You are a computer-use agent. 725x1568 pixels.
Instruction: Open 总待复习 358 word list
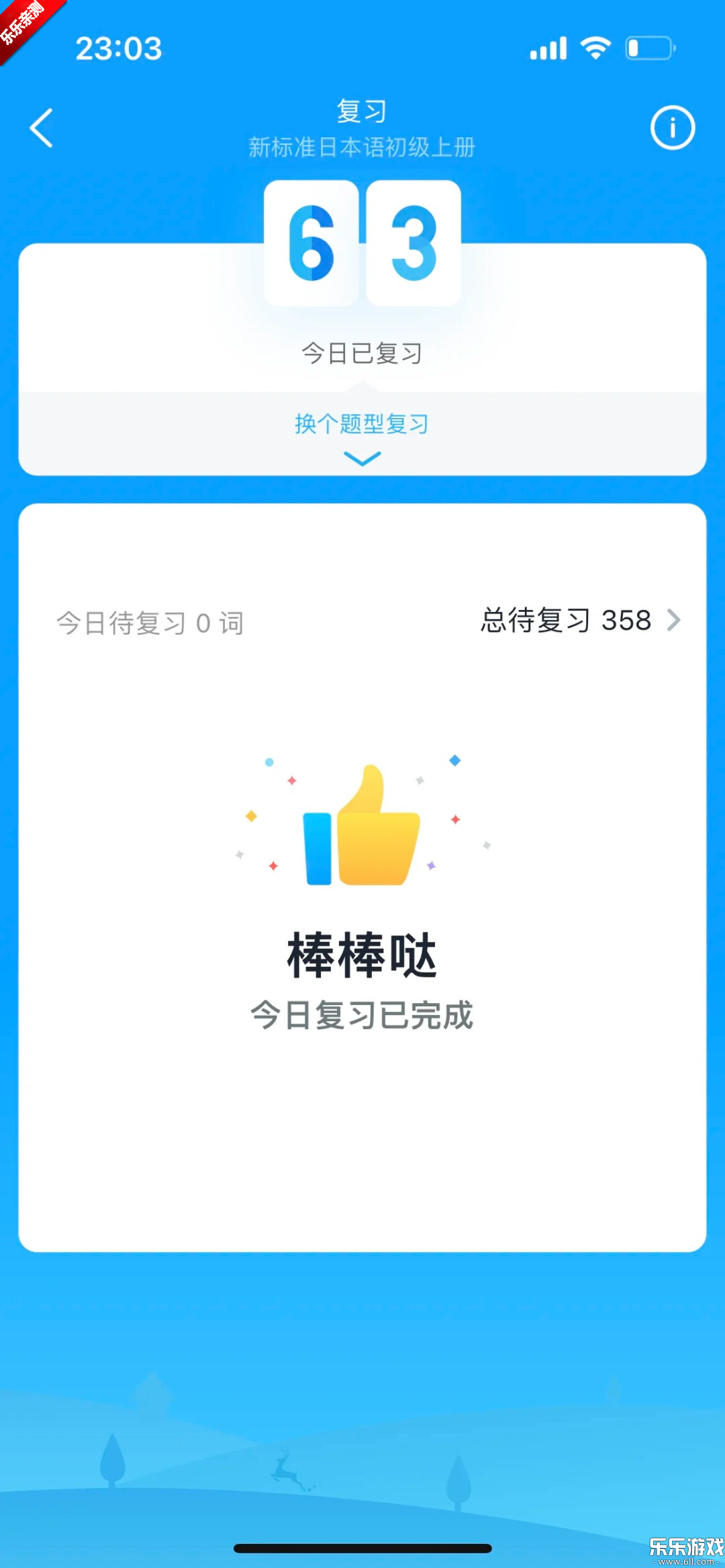coord(580,621)
